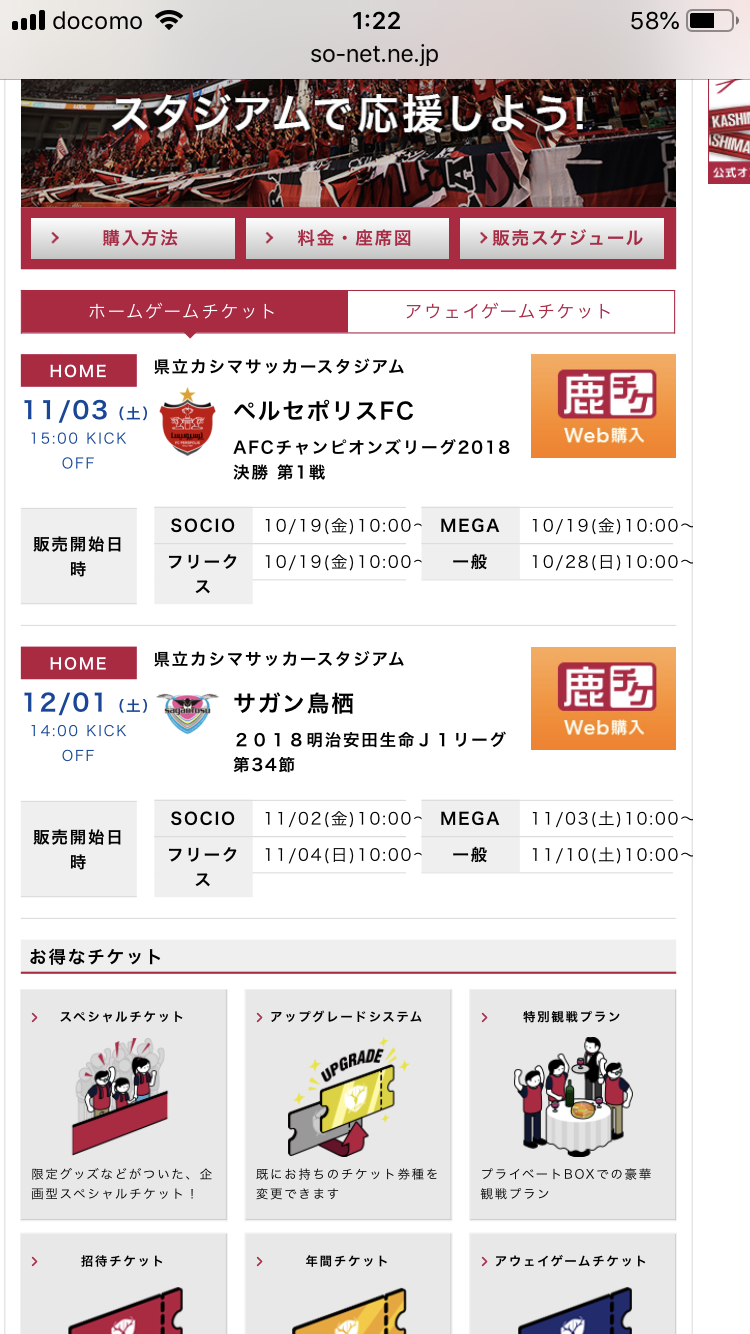Open the スペシャルチケット card
This screenshot has width=750, height=1334.
pyautogui.click(x=124, y=1105)
